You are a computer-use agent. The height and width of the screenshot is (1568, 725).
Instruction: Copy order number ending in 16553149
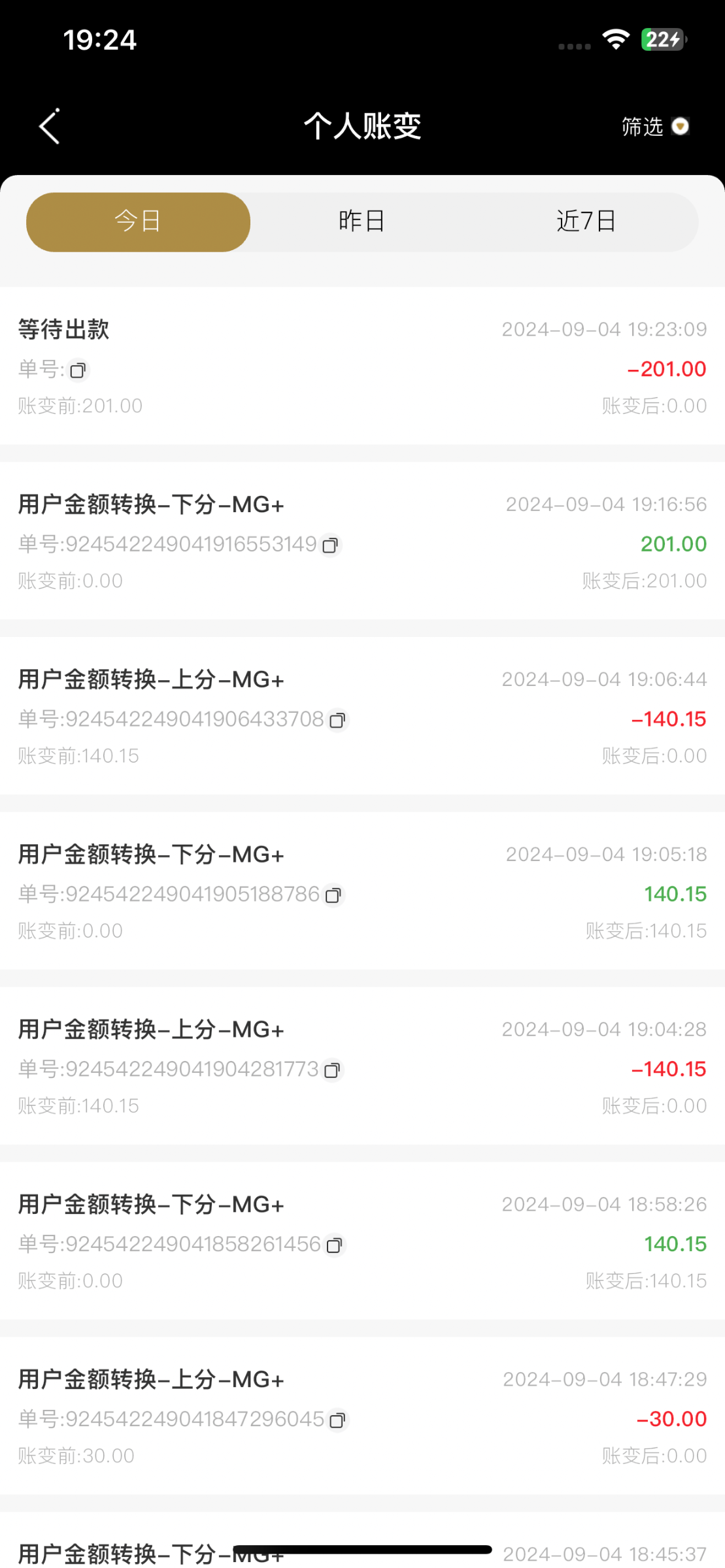pyautogui.click(x=331, y=545)
